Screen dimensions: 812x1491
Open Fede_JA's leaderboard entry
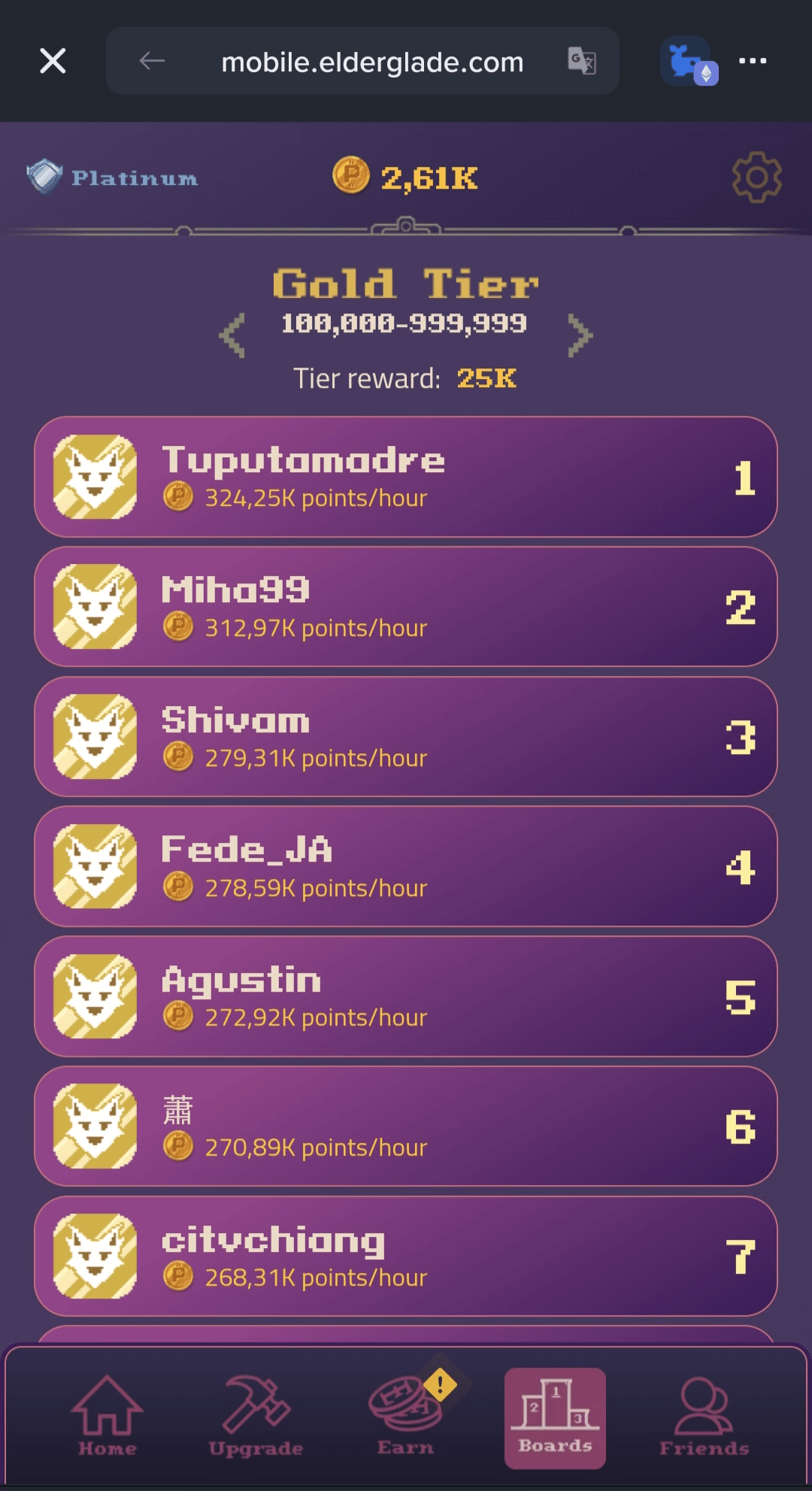click(x=406, y=867)
